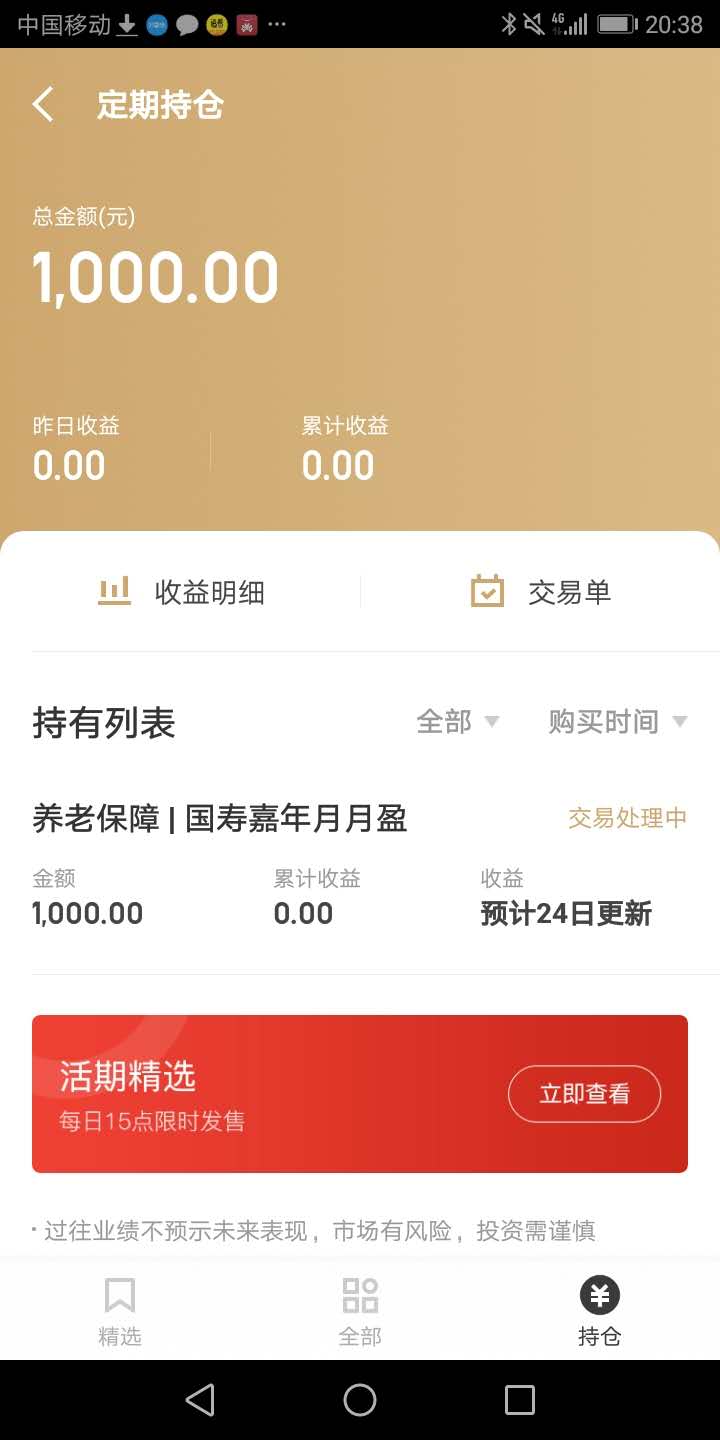Image resolution: width=720 pixels, height=1440 pixels.
Task: Open system recent apps
Action: [x=520, y=1400]
